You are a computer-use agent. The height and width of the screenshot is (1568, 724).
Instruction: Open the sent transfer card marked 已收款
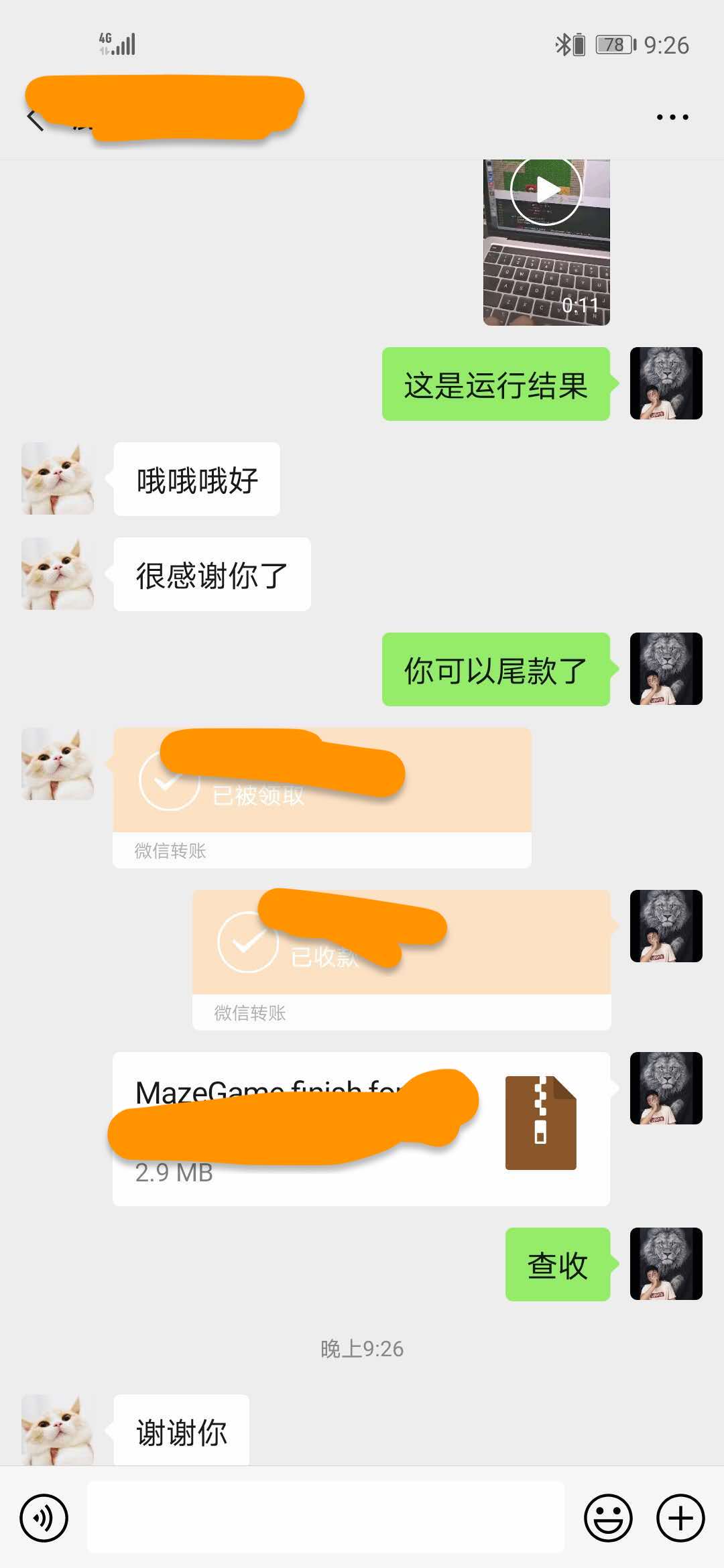[x=401, y=960]
